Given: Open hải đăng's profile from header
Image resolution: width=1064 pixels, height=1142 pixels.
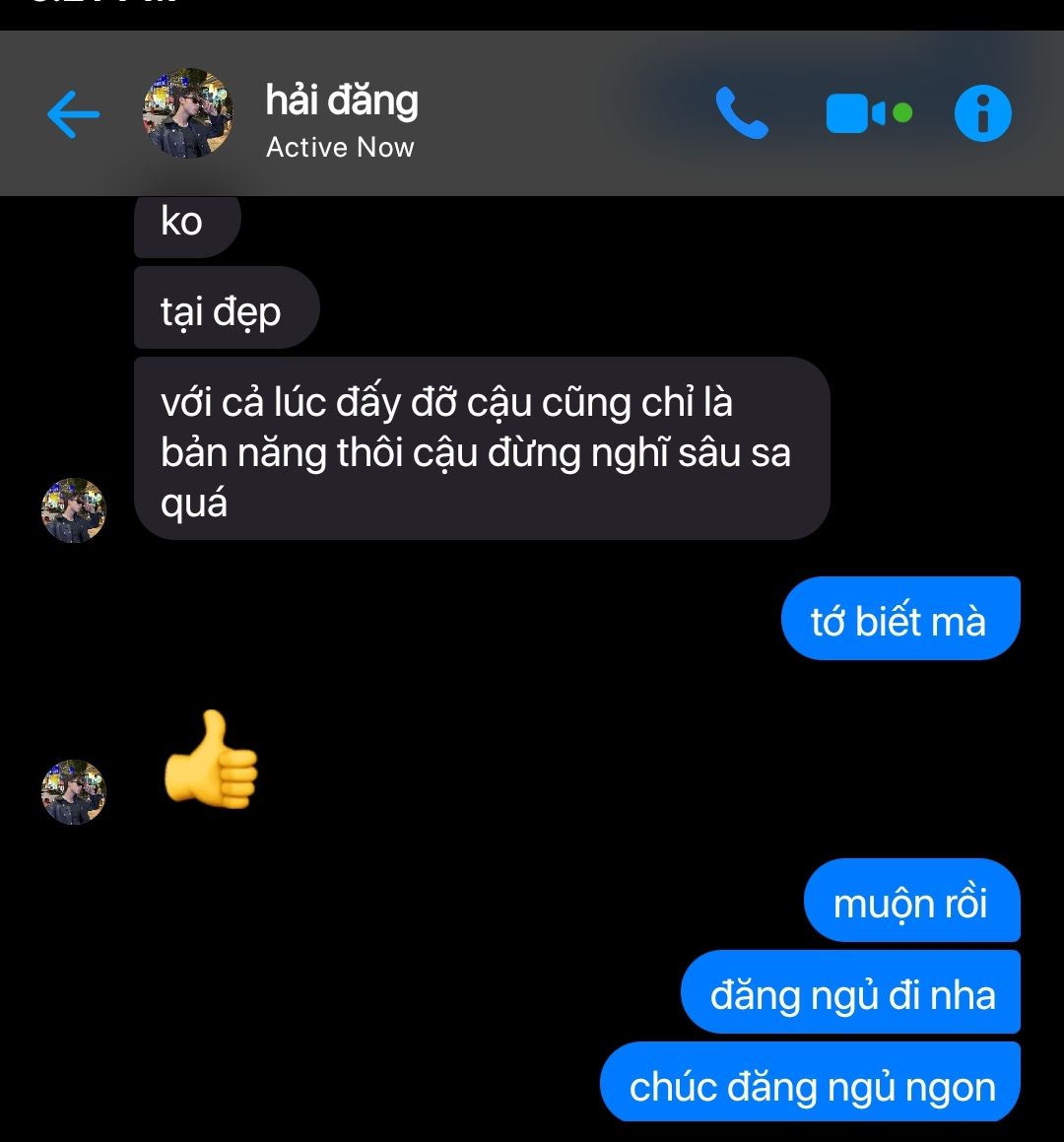Looking at the screenshot, I should (189, 114).
